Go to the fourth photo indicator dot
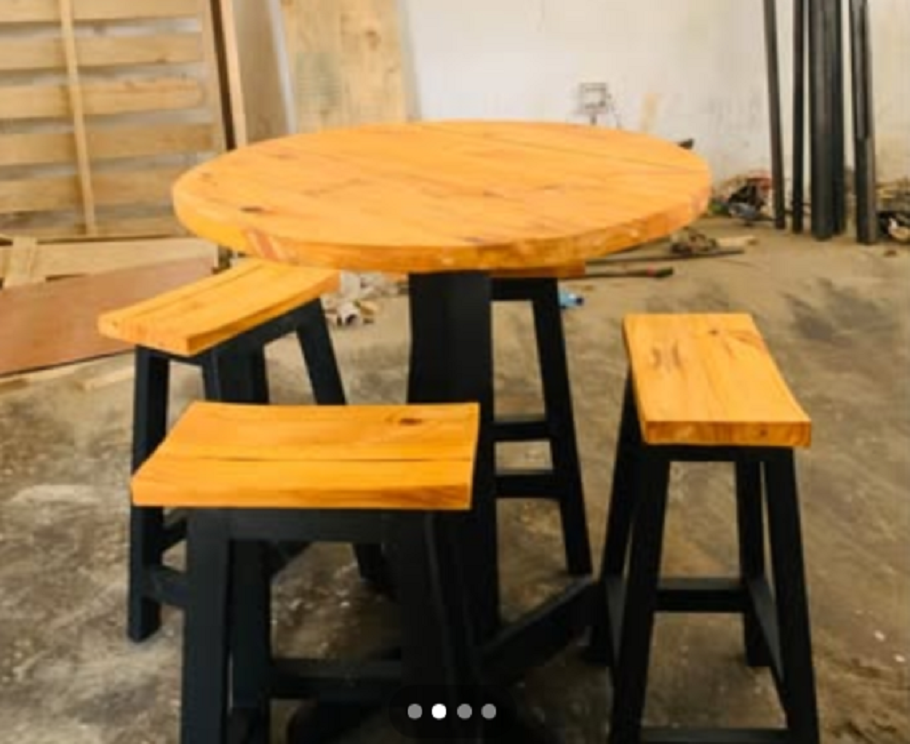910x744 pixels. [489, 711]
